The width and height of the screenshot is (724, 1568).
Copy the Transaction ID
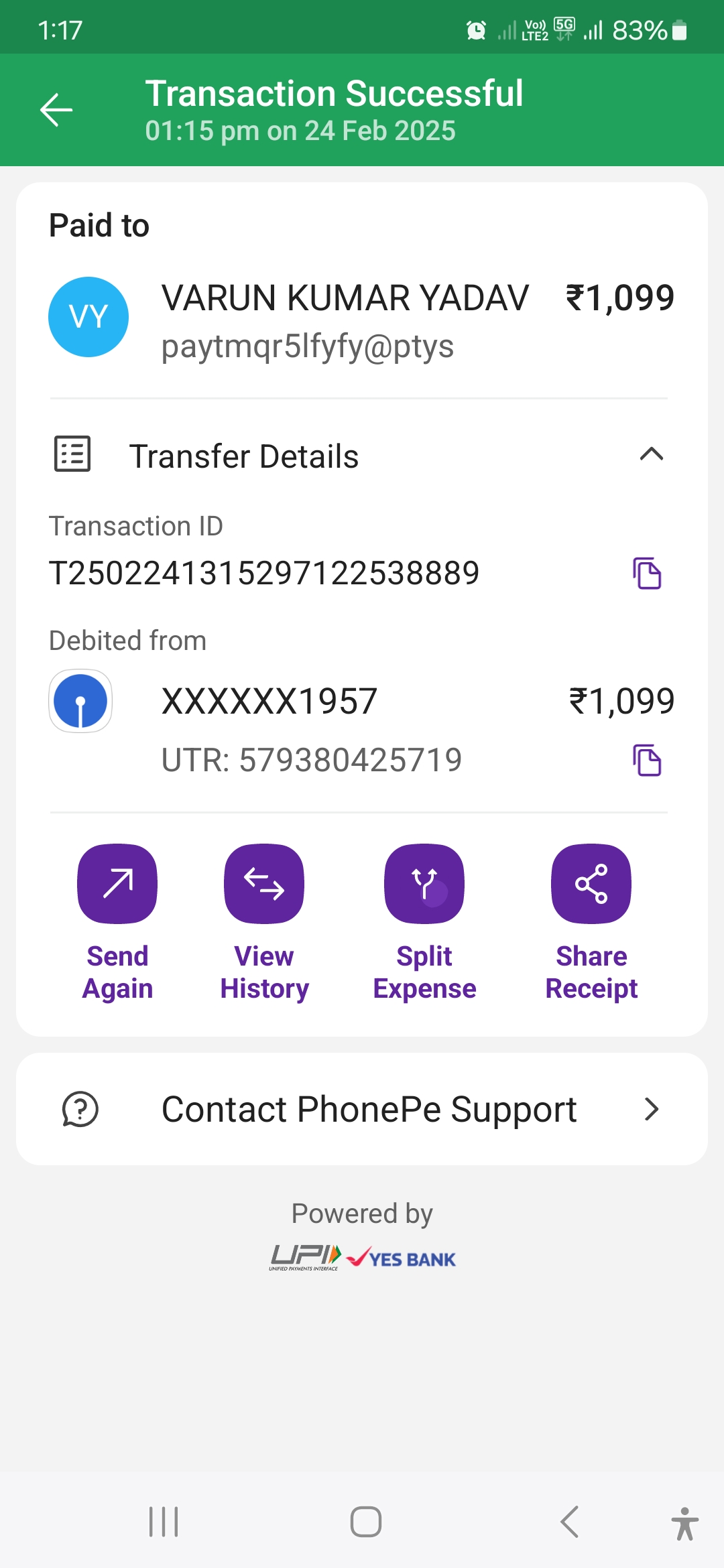pos(647,574)
